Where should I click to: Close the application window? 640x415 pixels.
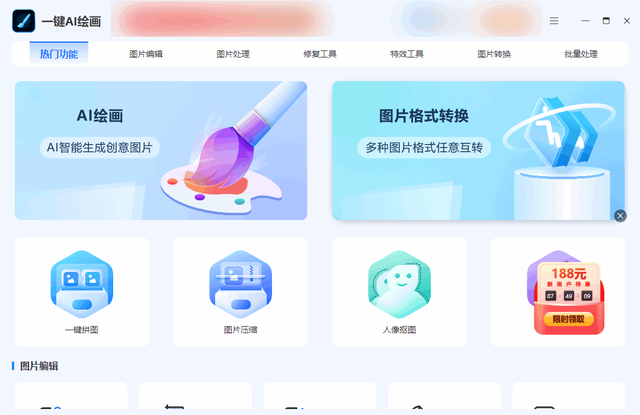pos(627,21)
